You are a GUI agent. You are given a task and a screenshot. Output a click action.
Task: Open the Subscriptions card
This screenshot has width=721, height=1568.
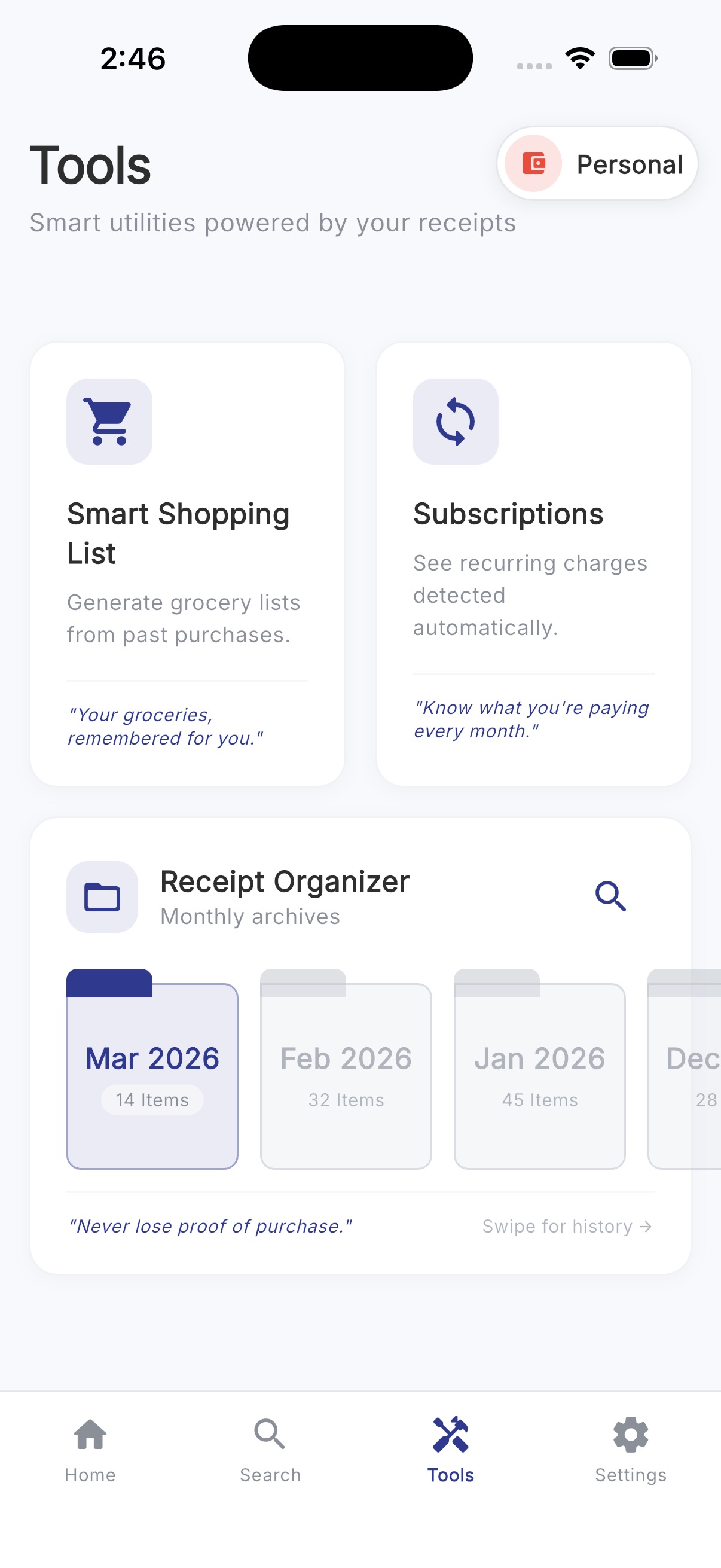click(533, 563)
